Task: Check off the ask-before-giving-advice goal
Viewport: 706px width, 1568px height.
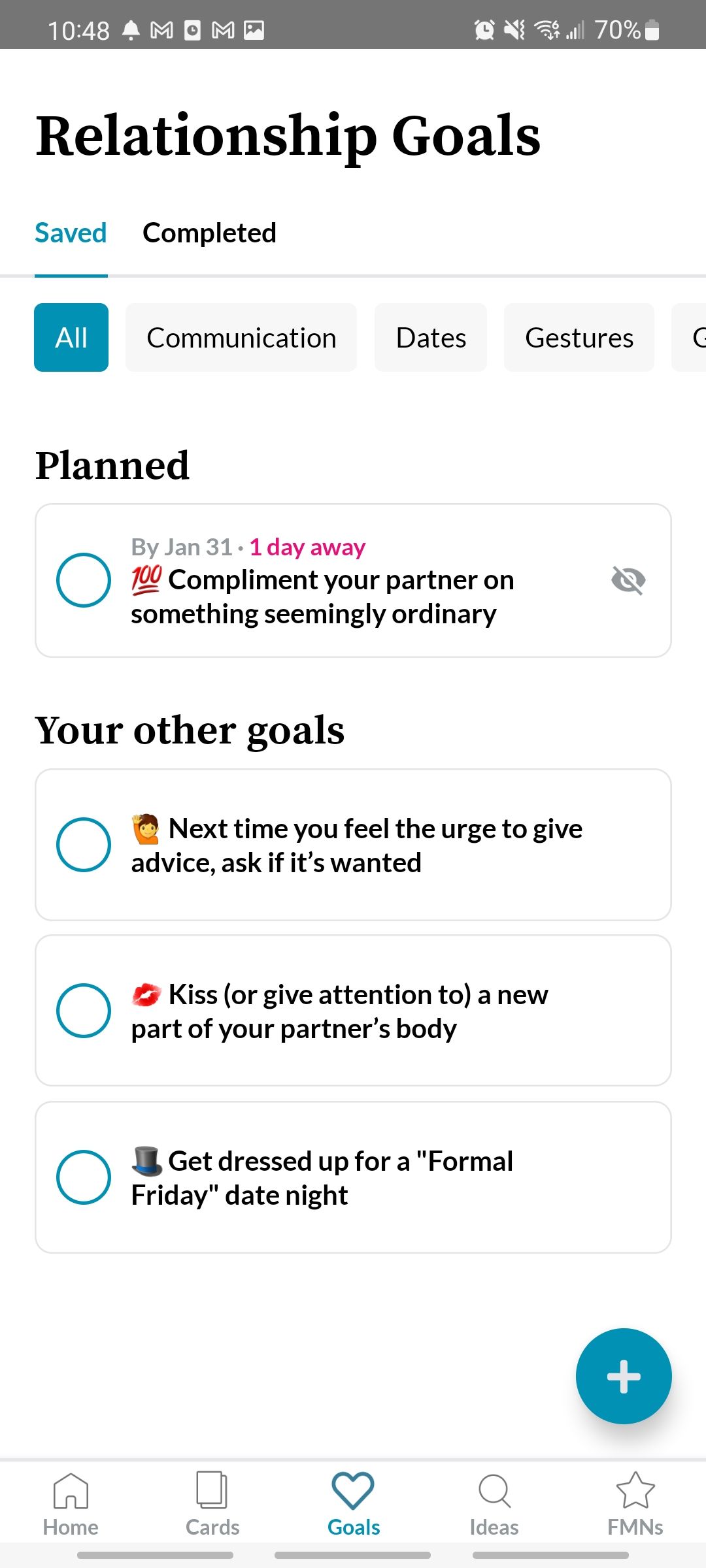Action: 84,845
